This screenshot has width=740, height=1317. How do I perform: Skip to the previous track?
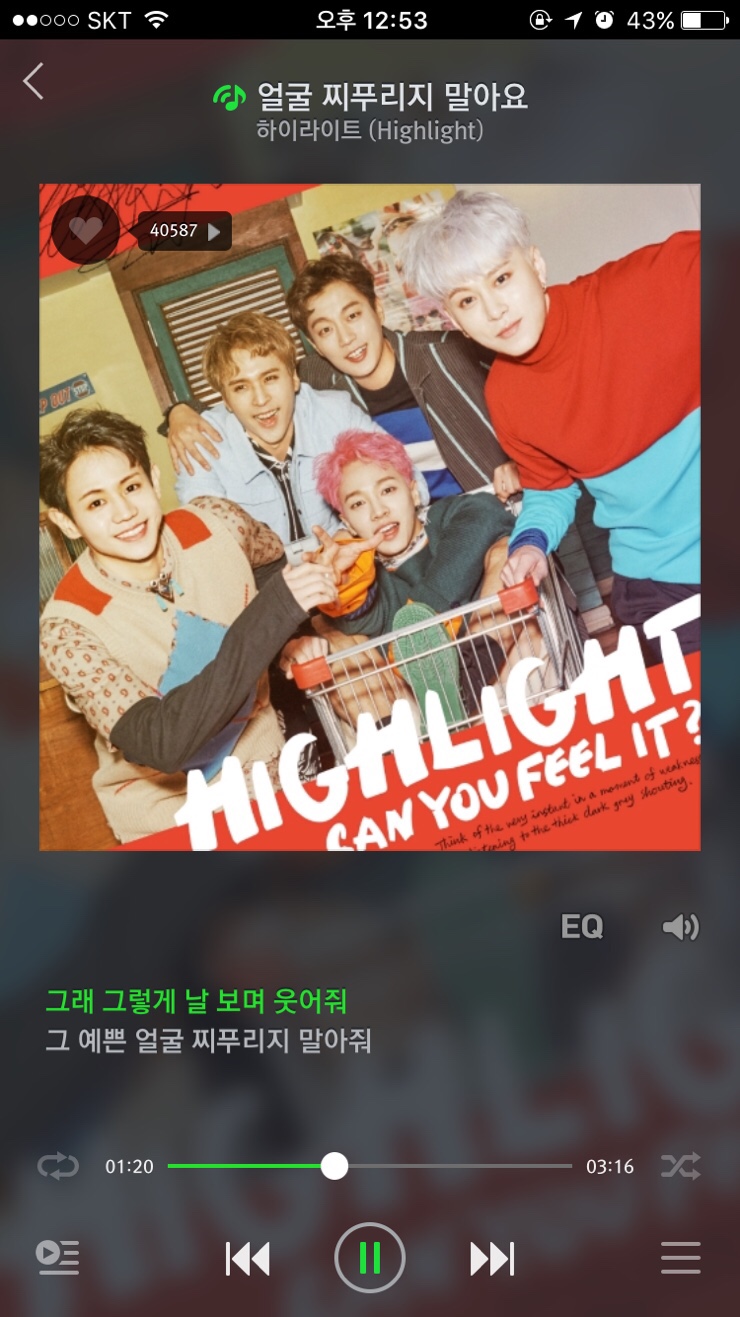[248, 1258]
